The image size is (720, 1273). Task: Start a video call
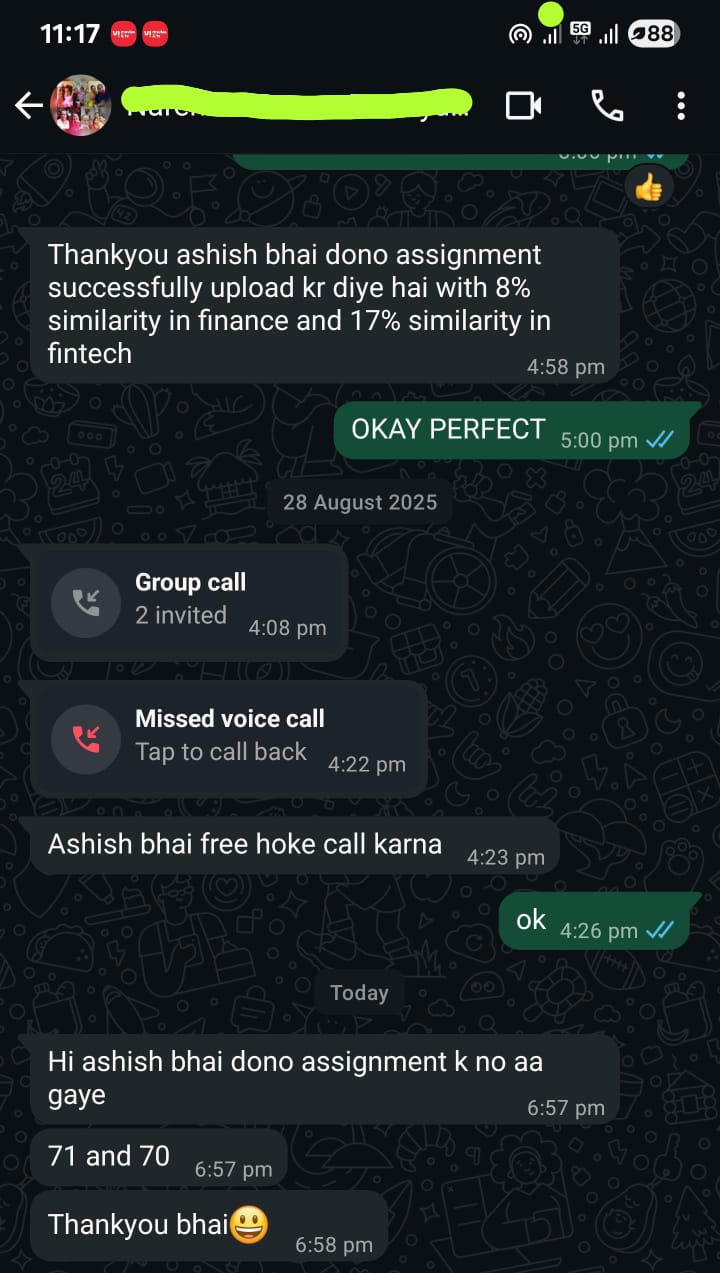pyautogui.click(x=523, y=105)
